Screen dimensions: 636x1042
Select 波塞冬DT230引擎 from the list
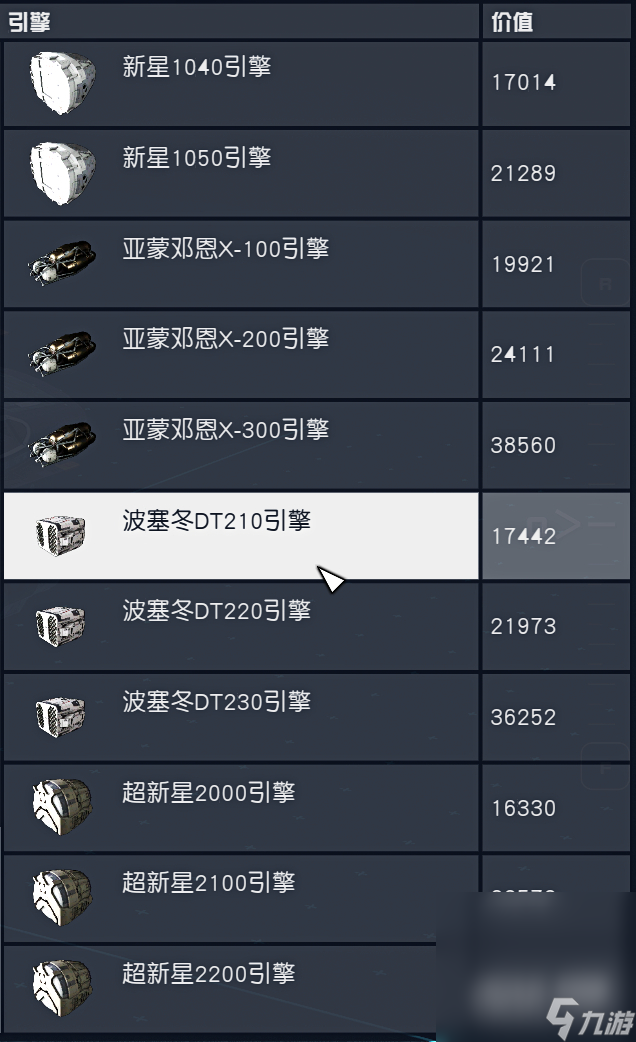pyautogui.click(x=240, y=716)
